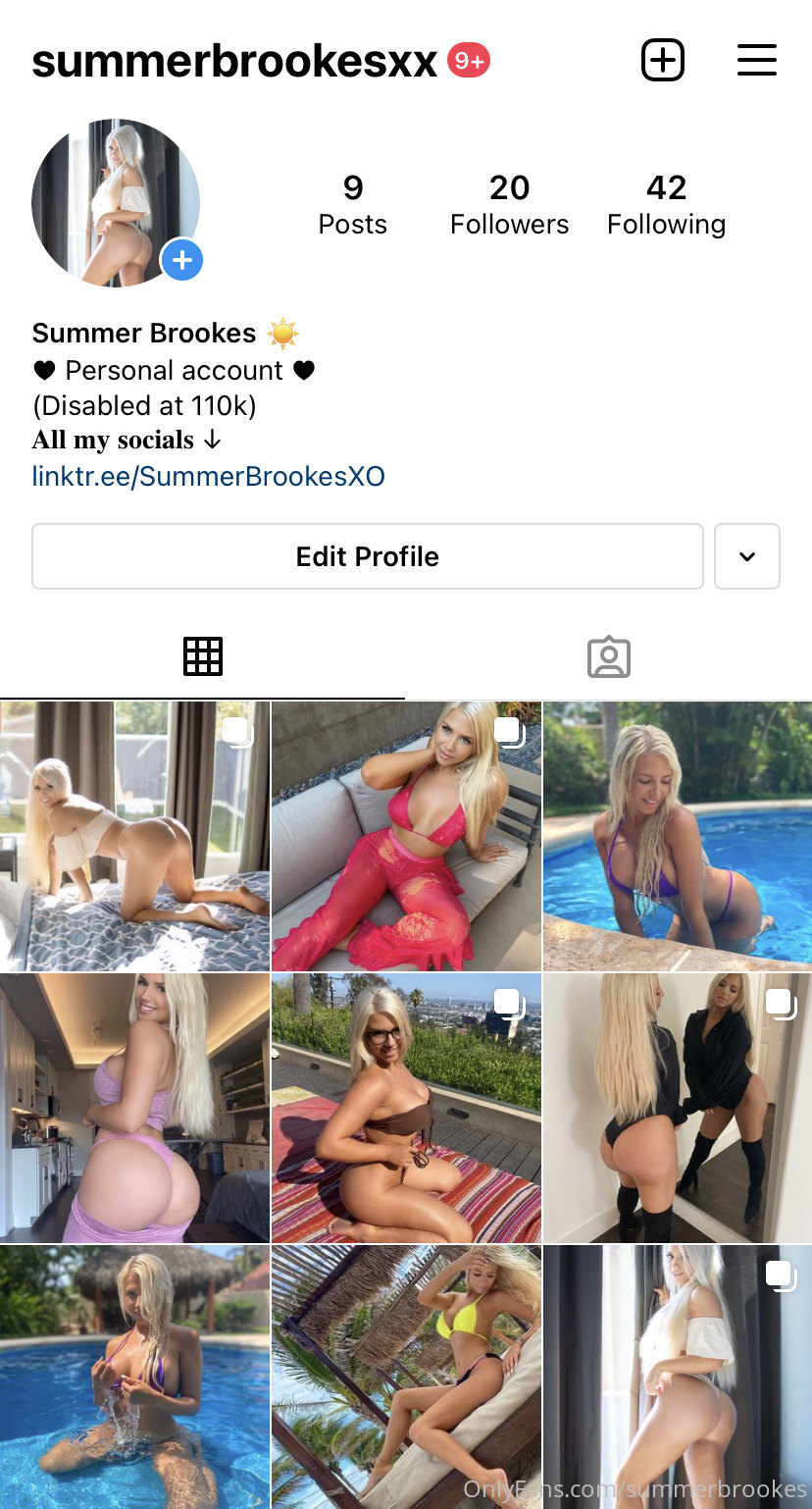Open the linktr.ee/SummerBrookesXO link

208,477
